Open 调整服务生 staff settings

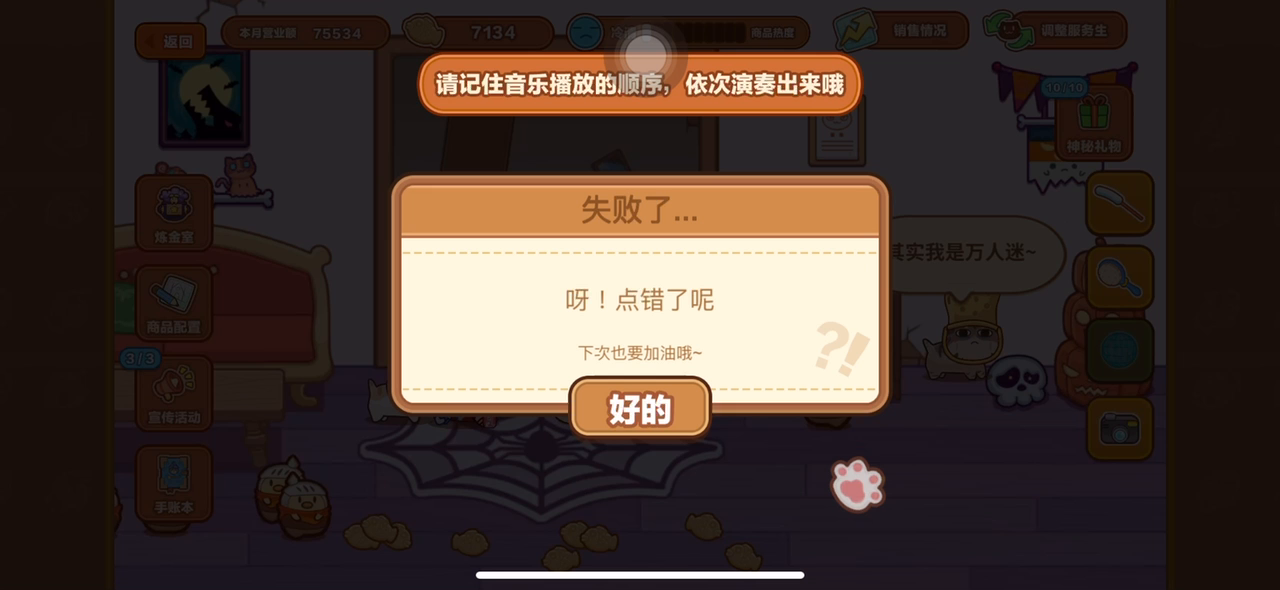click(1055, 31)
